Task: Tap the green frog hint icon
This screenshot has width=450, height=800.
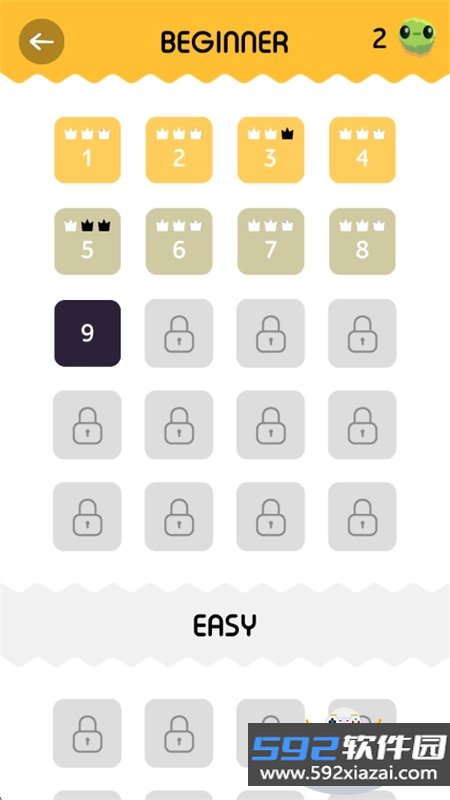Action: [x=417, y=37]
